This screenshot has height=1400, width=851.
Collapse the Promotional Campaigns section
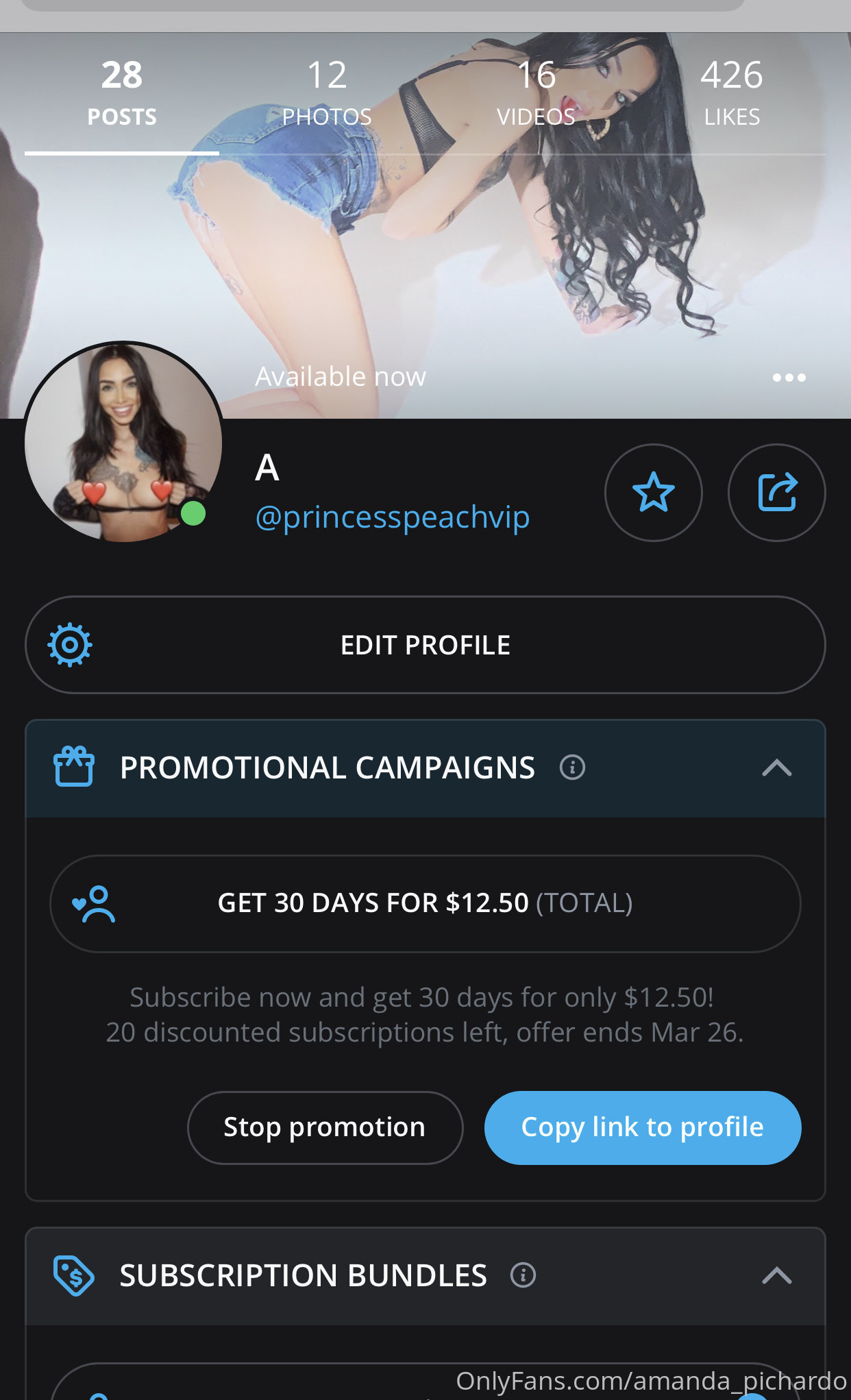[x=776, y=767]
